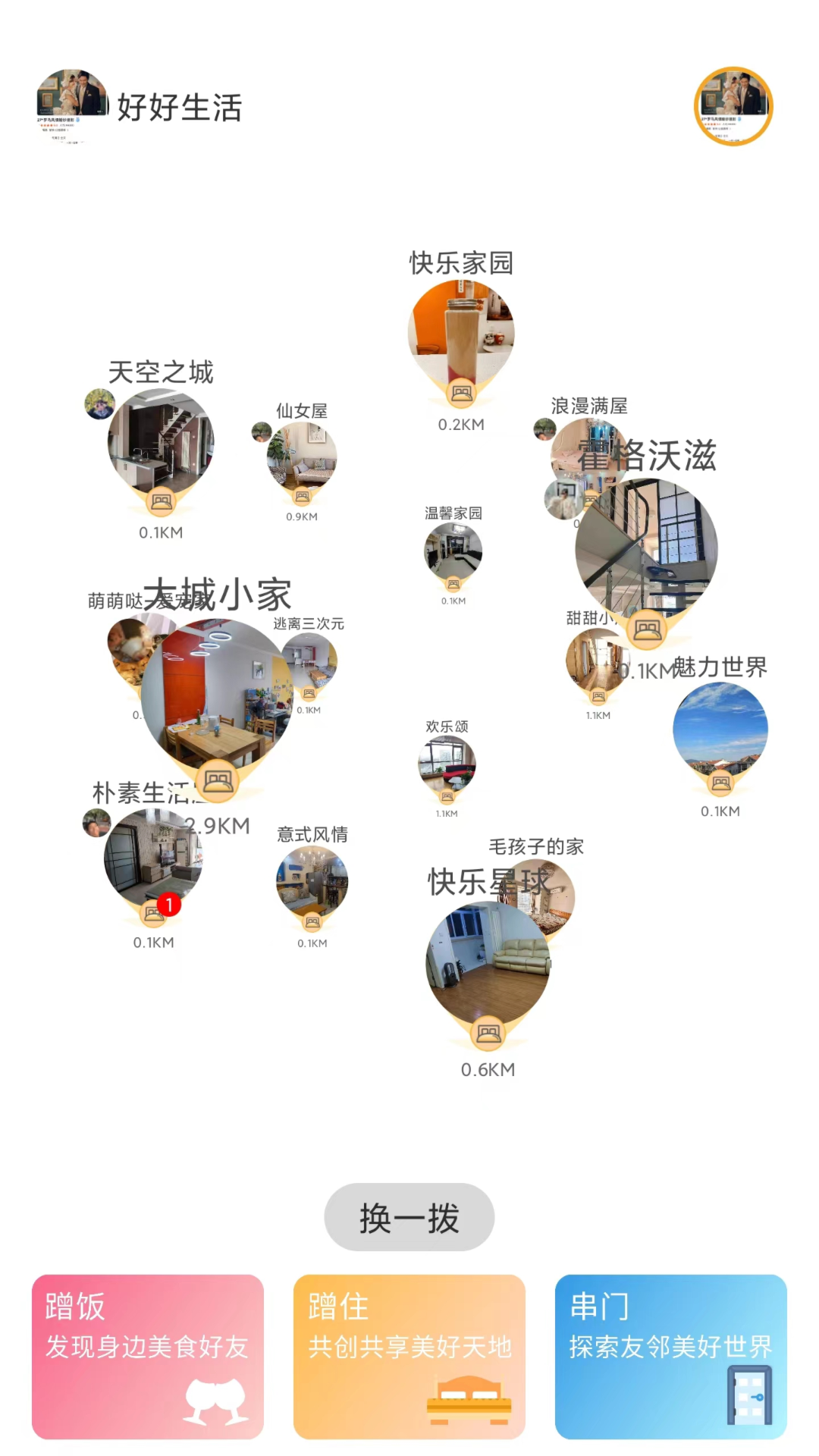
Task: Open the 蹭住 shared stay card
Action: (409, 1357)
